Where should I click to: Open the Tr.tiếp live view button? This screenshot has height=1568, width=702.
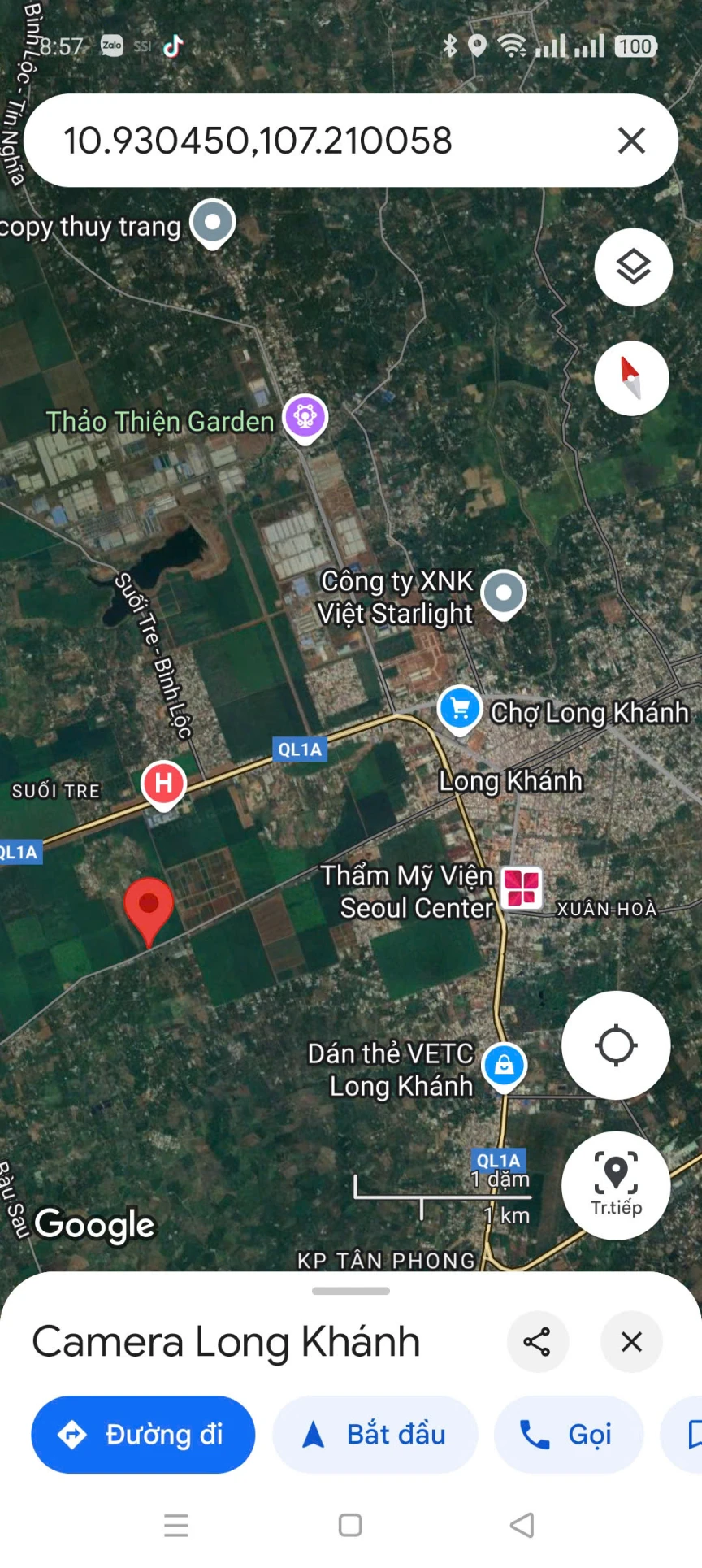pos(616,1185)
